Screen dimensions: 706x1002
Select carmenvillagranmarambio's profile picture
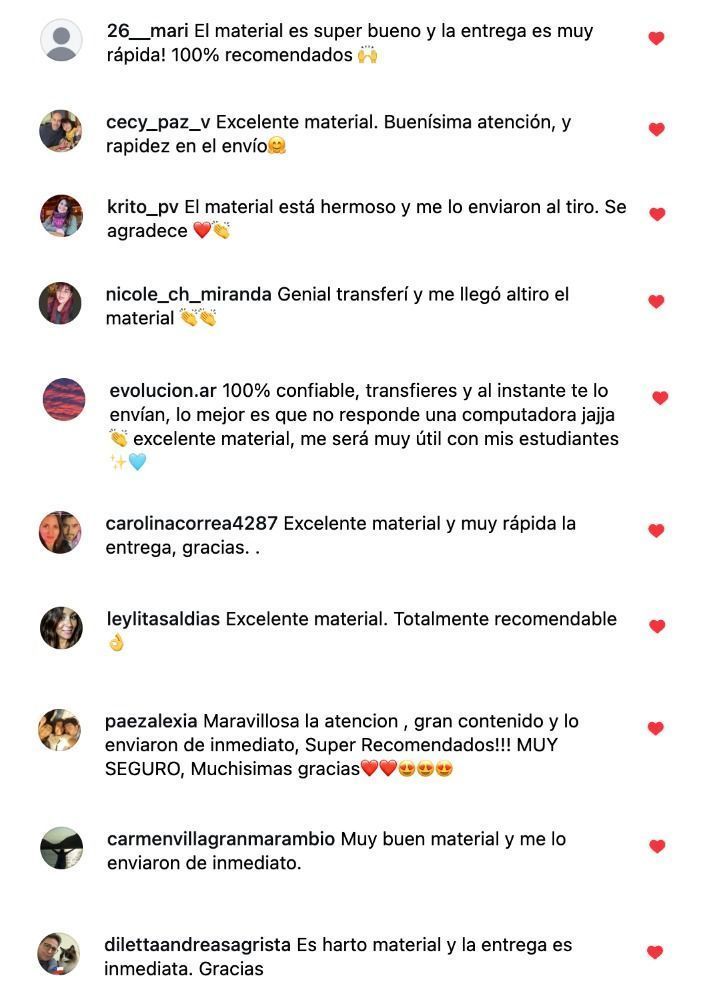[61, 848]
